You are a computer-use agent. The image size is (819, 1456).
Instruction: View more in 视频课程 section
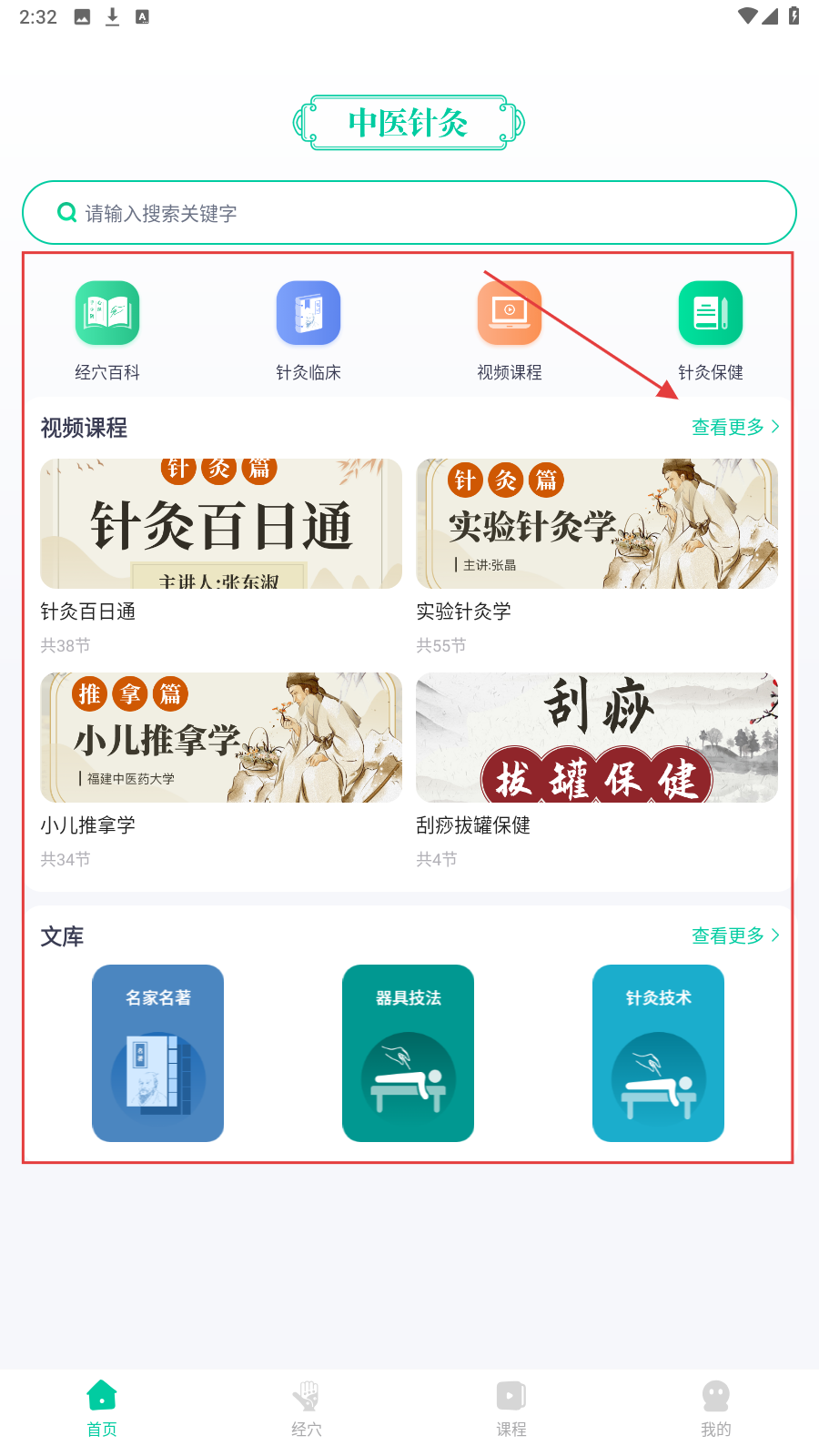coord(734,427)
